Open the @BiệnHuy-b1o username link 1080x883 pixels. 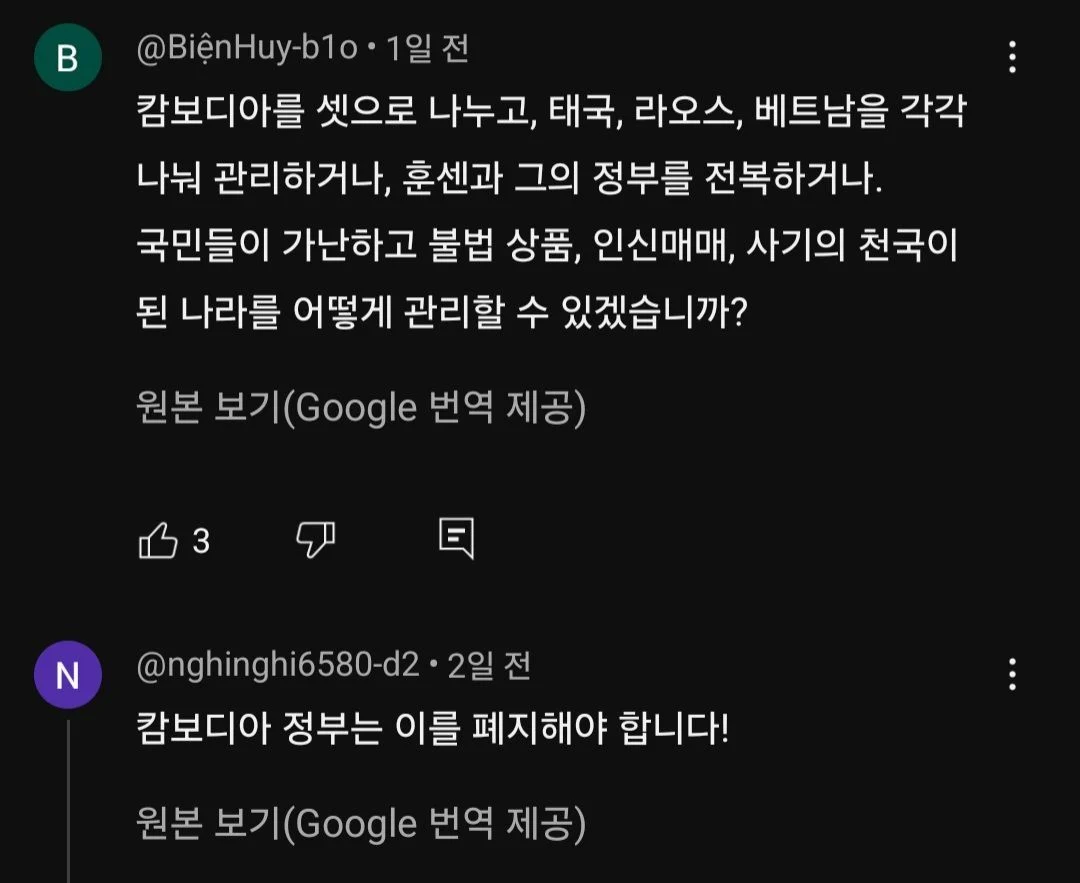coord(246,48)
